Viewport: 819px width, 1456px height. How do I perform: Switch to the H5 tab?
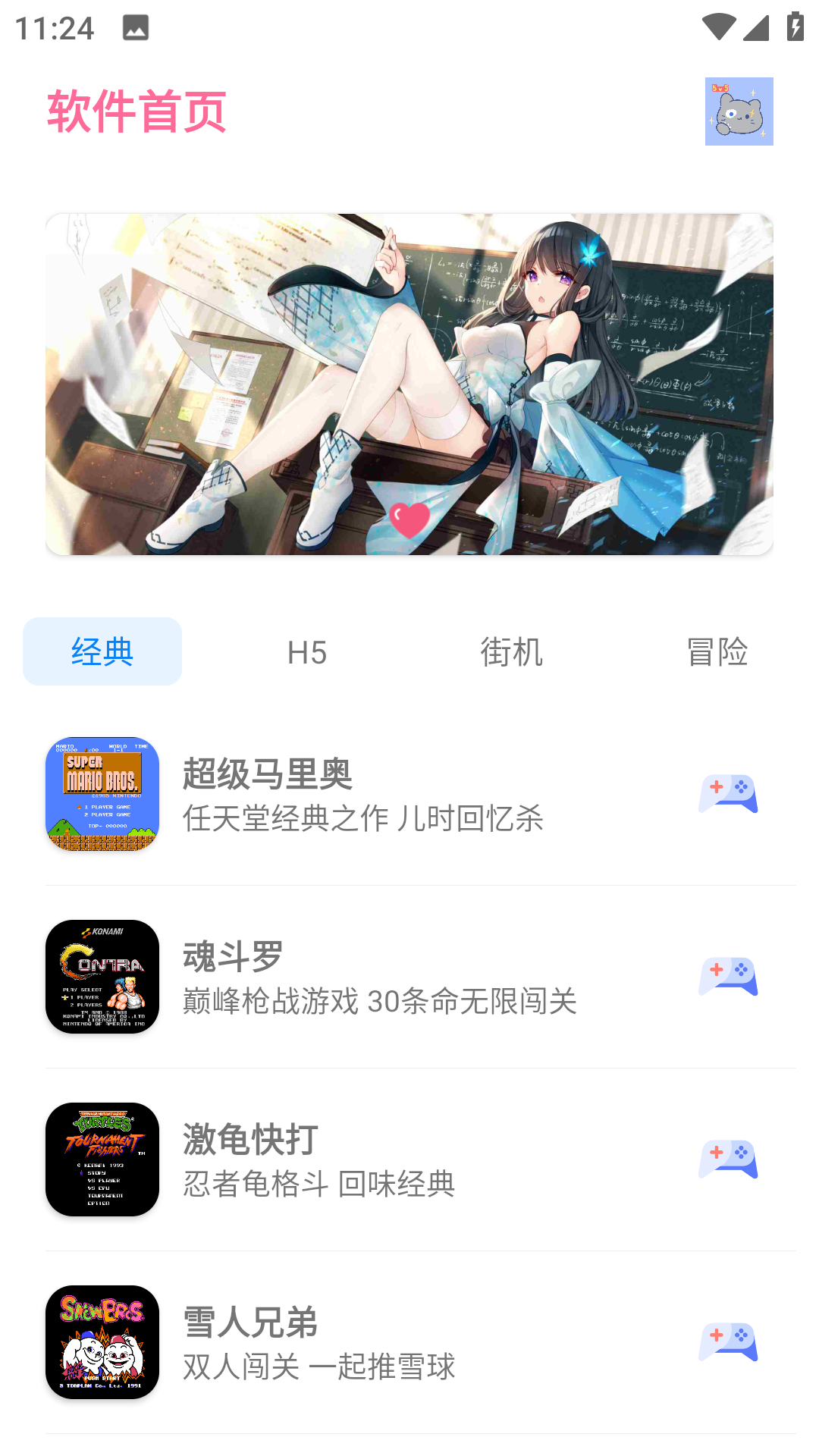pyautogui.click(x=307, y=652)
